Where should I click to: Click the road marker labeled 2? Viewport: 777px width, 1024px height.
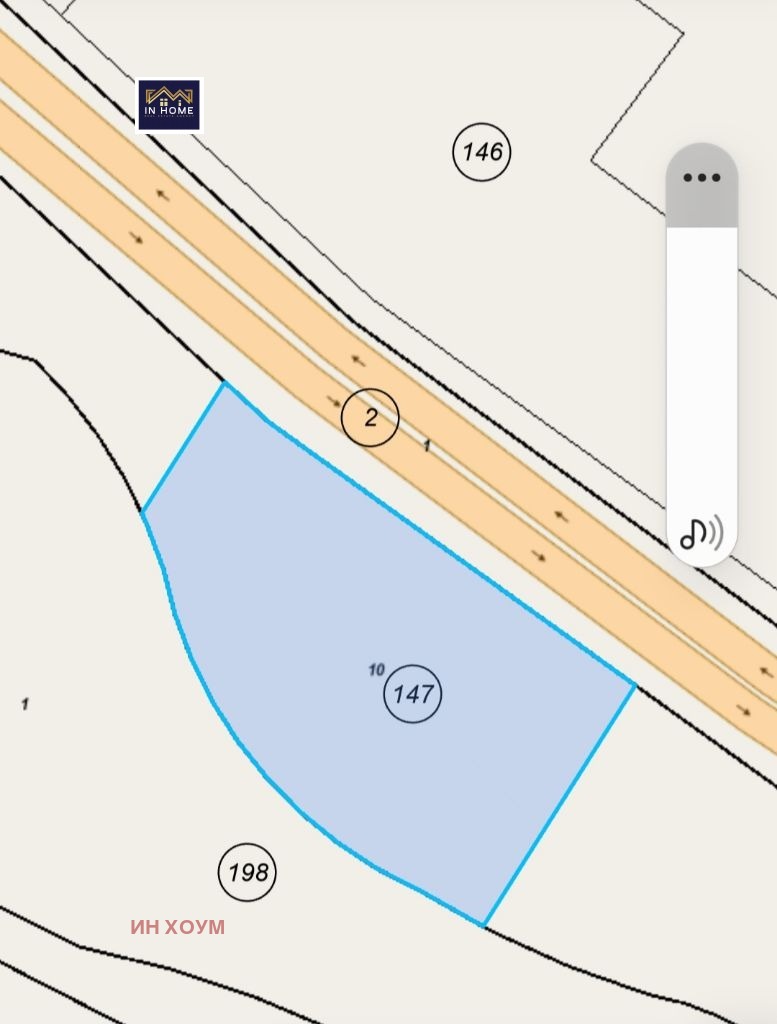pyautogui.click(x=370, y=417)
